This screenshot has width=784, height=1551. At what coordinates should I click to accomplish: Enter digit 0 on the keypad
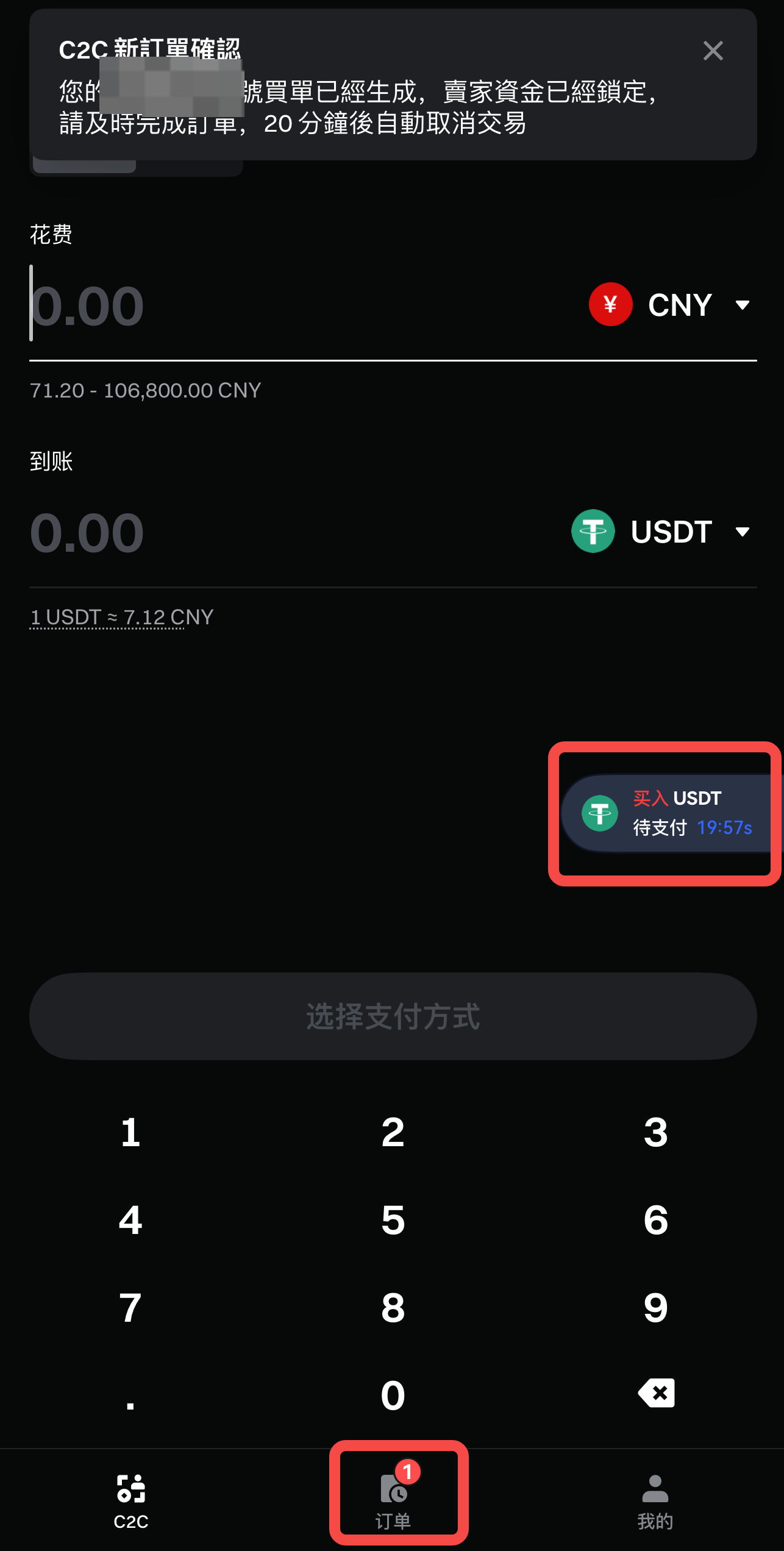[x=393, y=1395]
